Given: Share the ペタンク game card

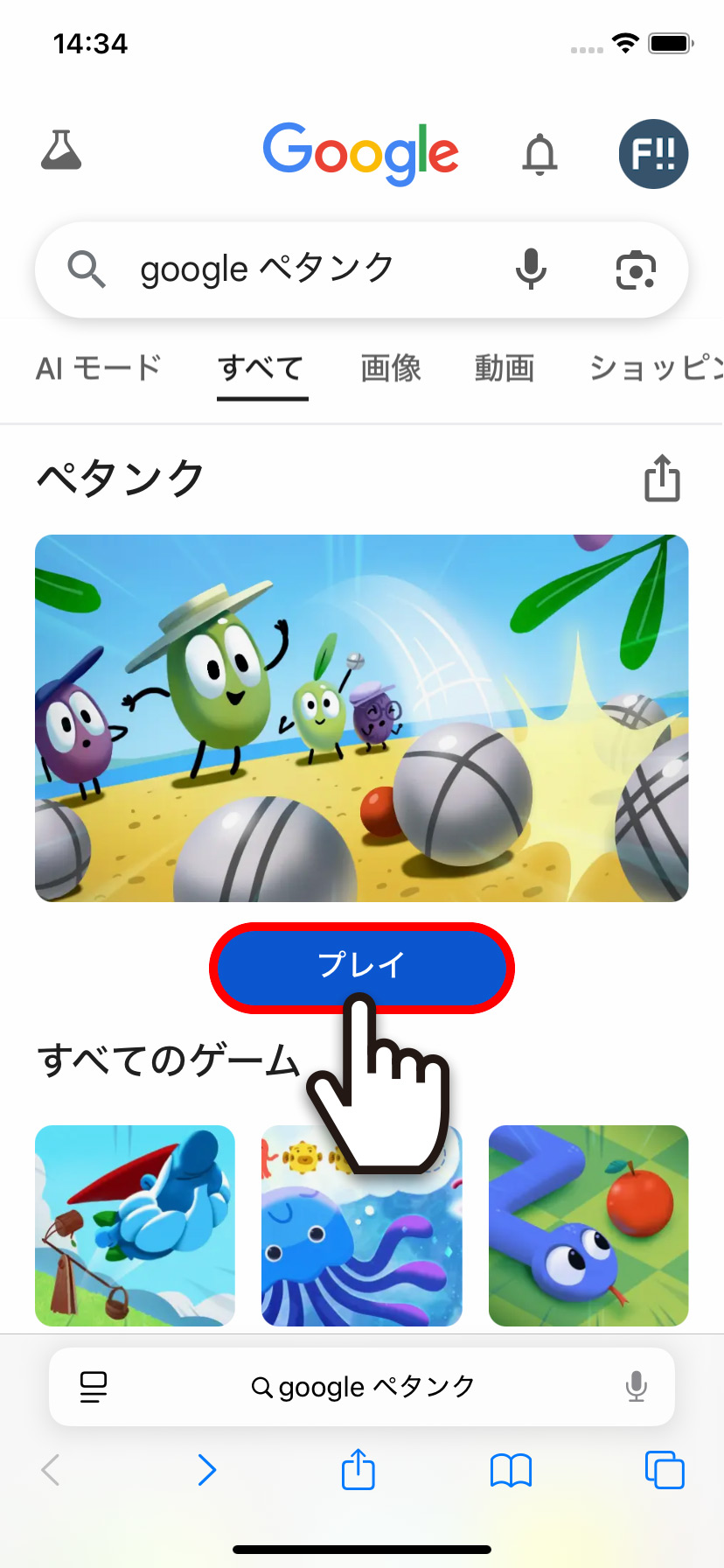Looking at the screenshot, I should pos(662,479).
